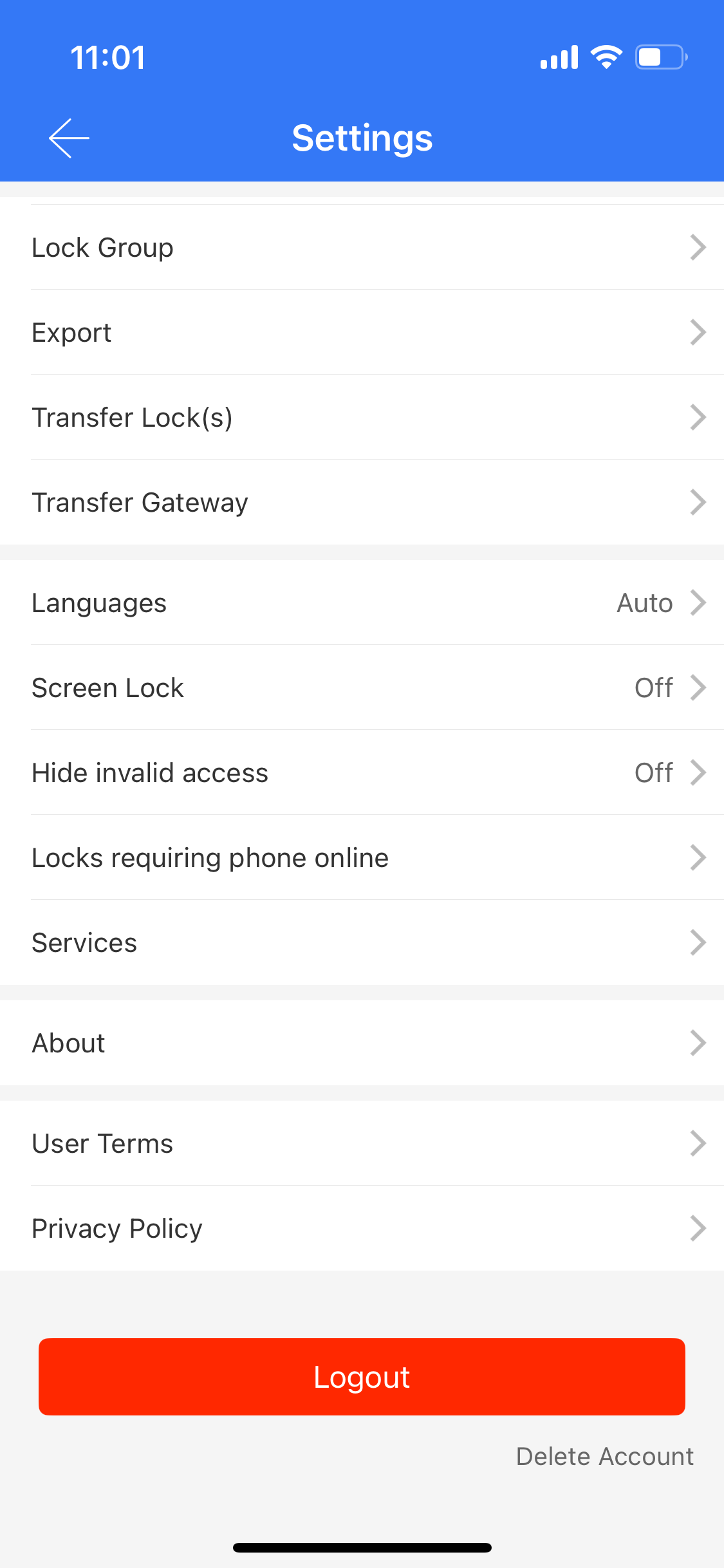Open Transfer Lock(s)
This screenshot has width=724, height=1568.
[x=362, y=417]
